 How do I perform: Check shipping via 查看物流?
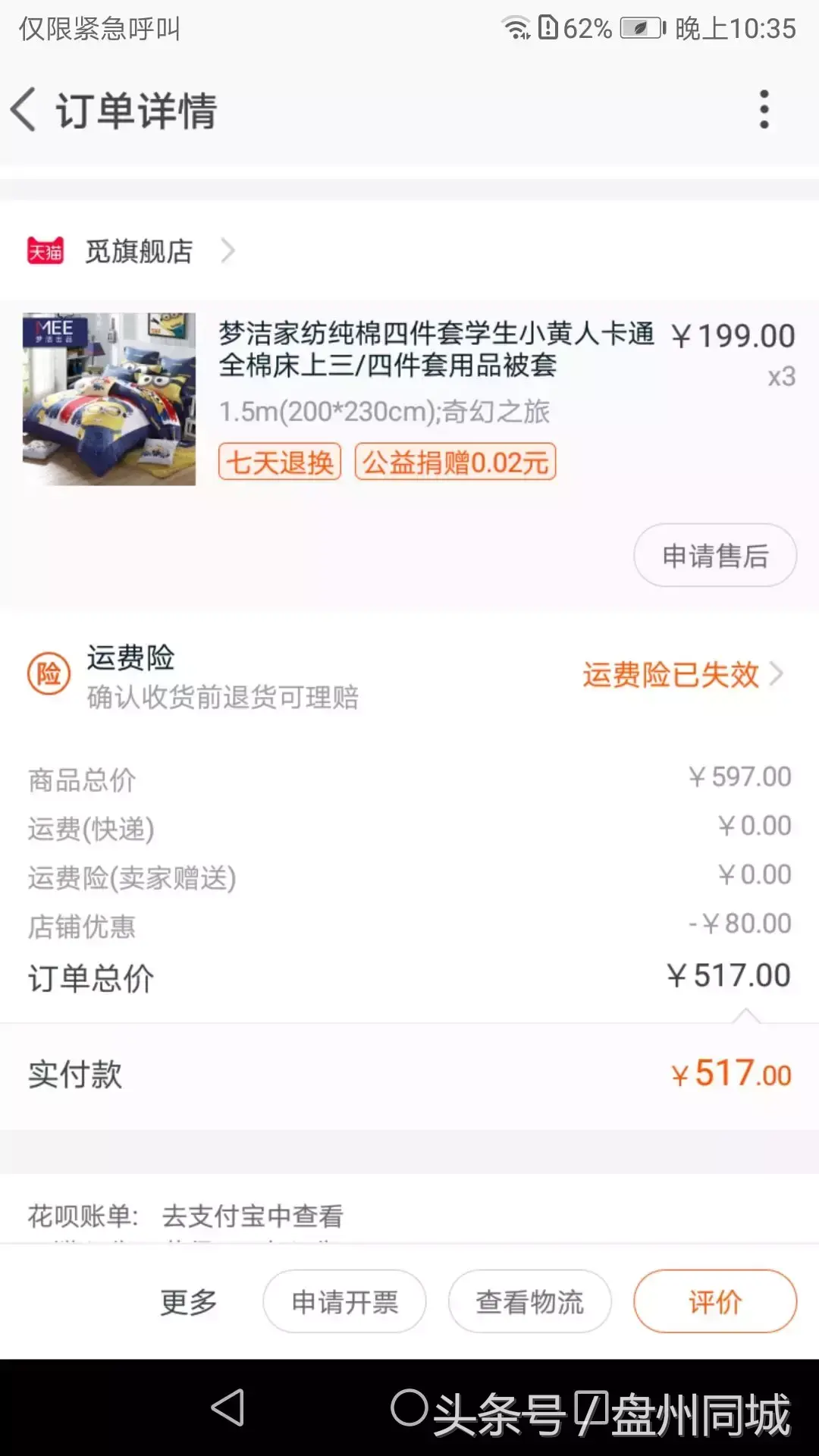tap(529, 1302)
